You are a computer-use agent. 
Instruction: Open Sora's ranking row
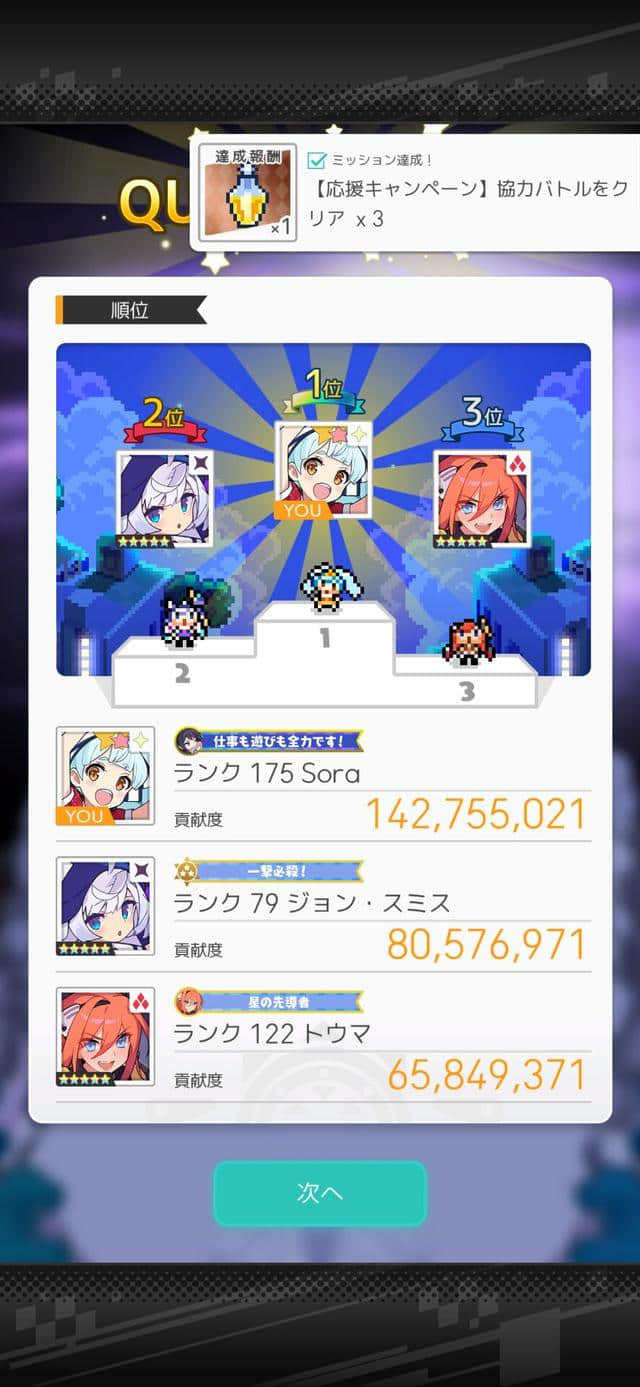click(322, 776)
